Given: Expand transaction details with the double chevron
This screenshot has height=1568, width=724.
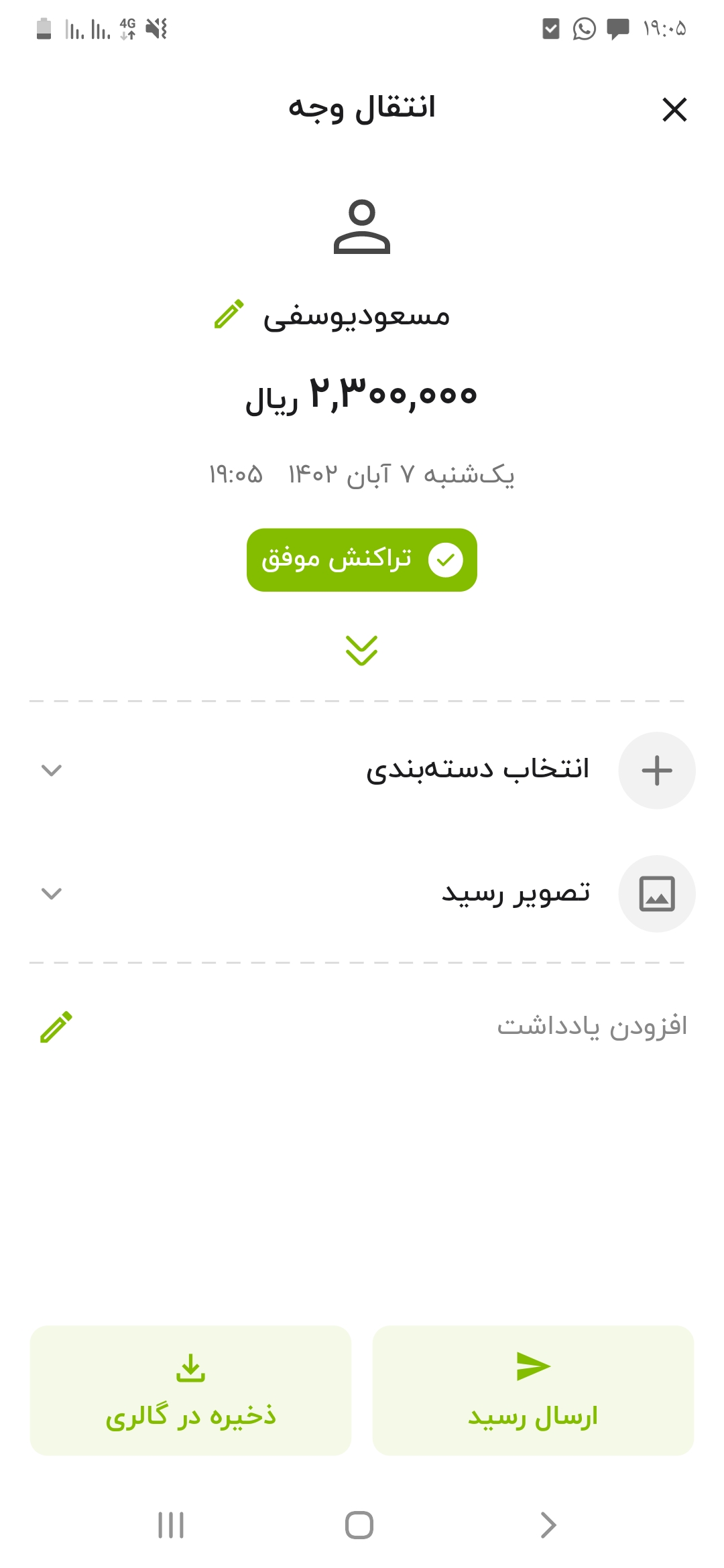Looking at the screenshot, I should pyautogui.click(x=362, y=650).
